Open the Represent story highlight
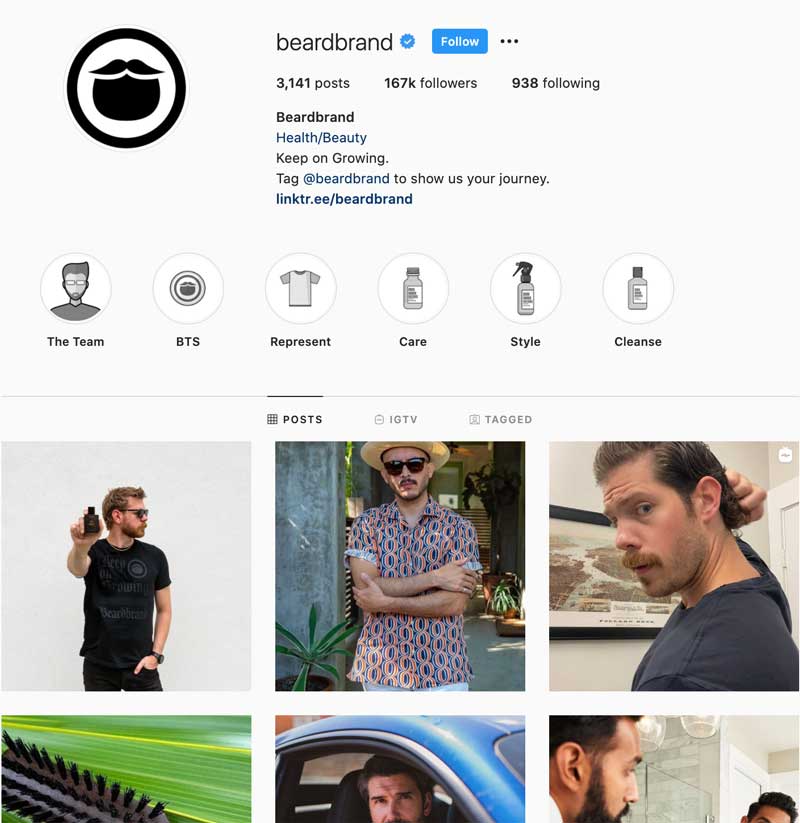800x823 pixels. click(x=300, y=289)
